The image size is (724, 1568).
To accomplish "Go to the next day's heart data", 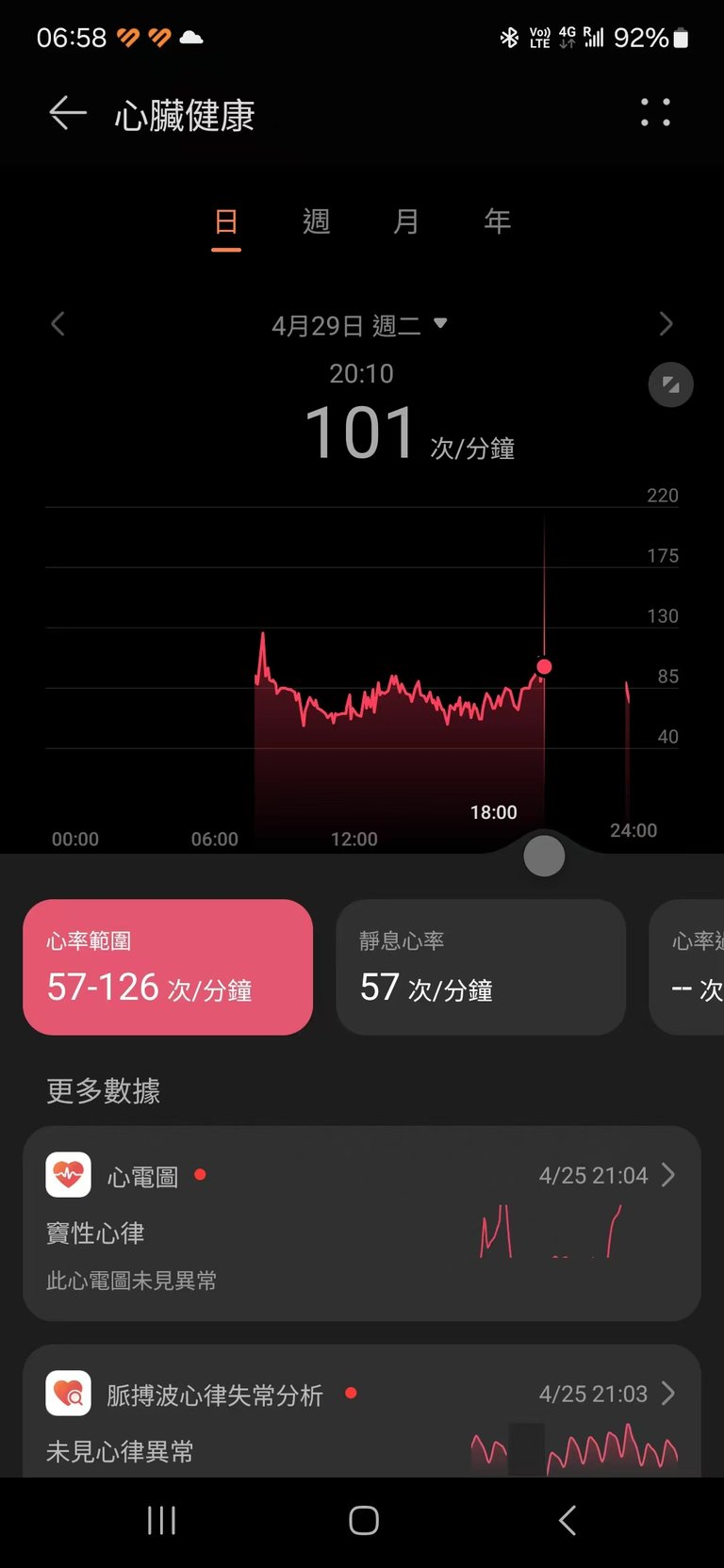I will pos(666,324).
